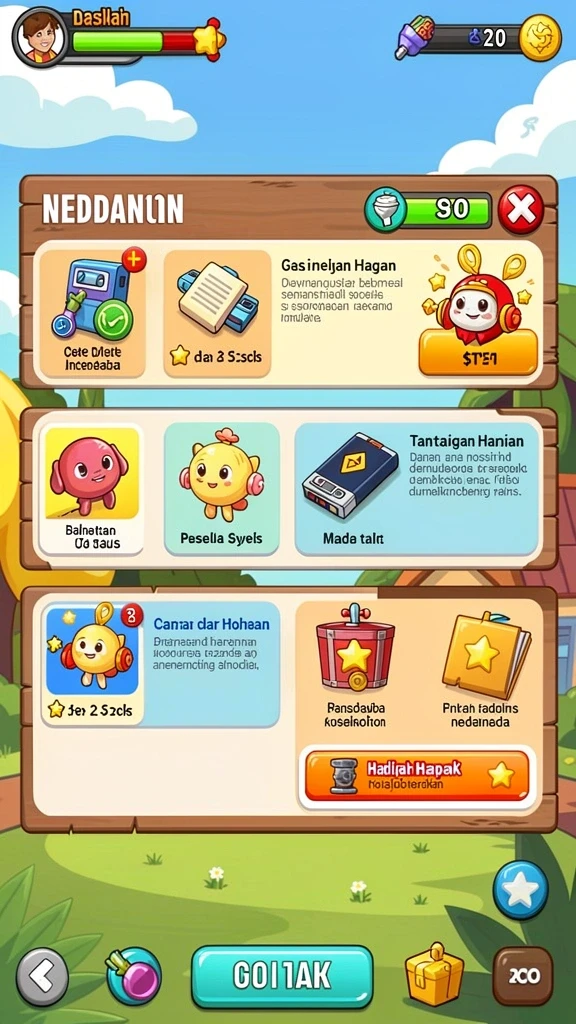Go back using the grey arrow button
The width and height of the screenshot is (576, 1024).
pos(42,977)
